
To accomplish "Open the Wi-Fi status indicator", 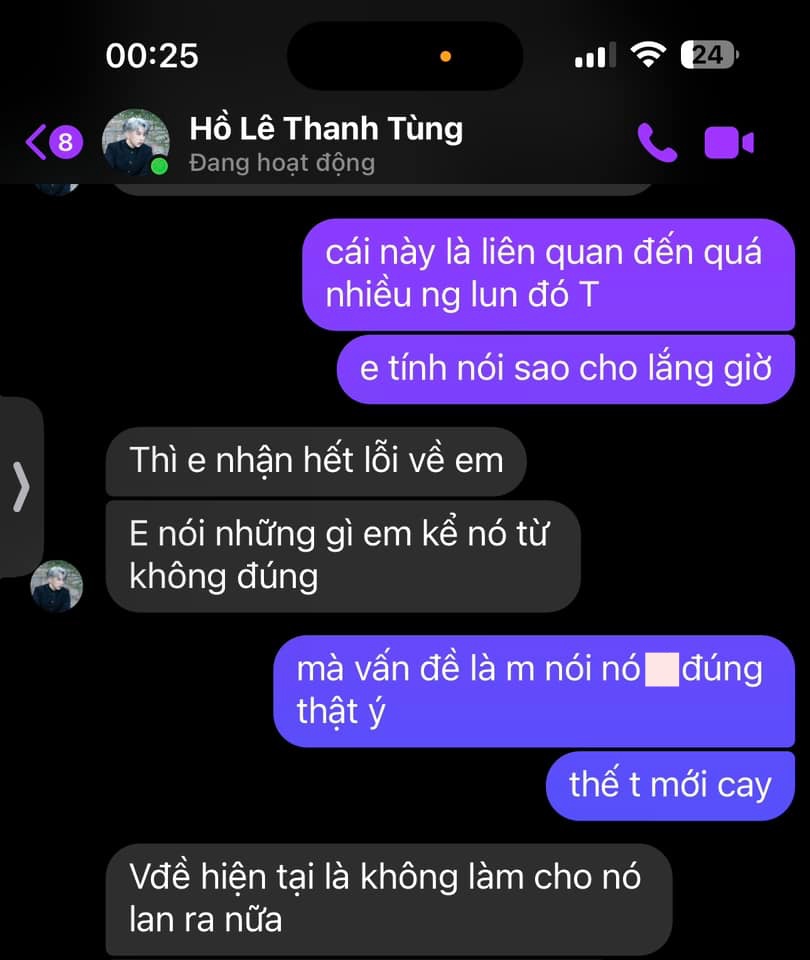I will (x=651, y=55).
